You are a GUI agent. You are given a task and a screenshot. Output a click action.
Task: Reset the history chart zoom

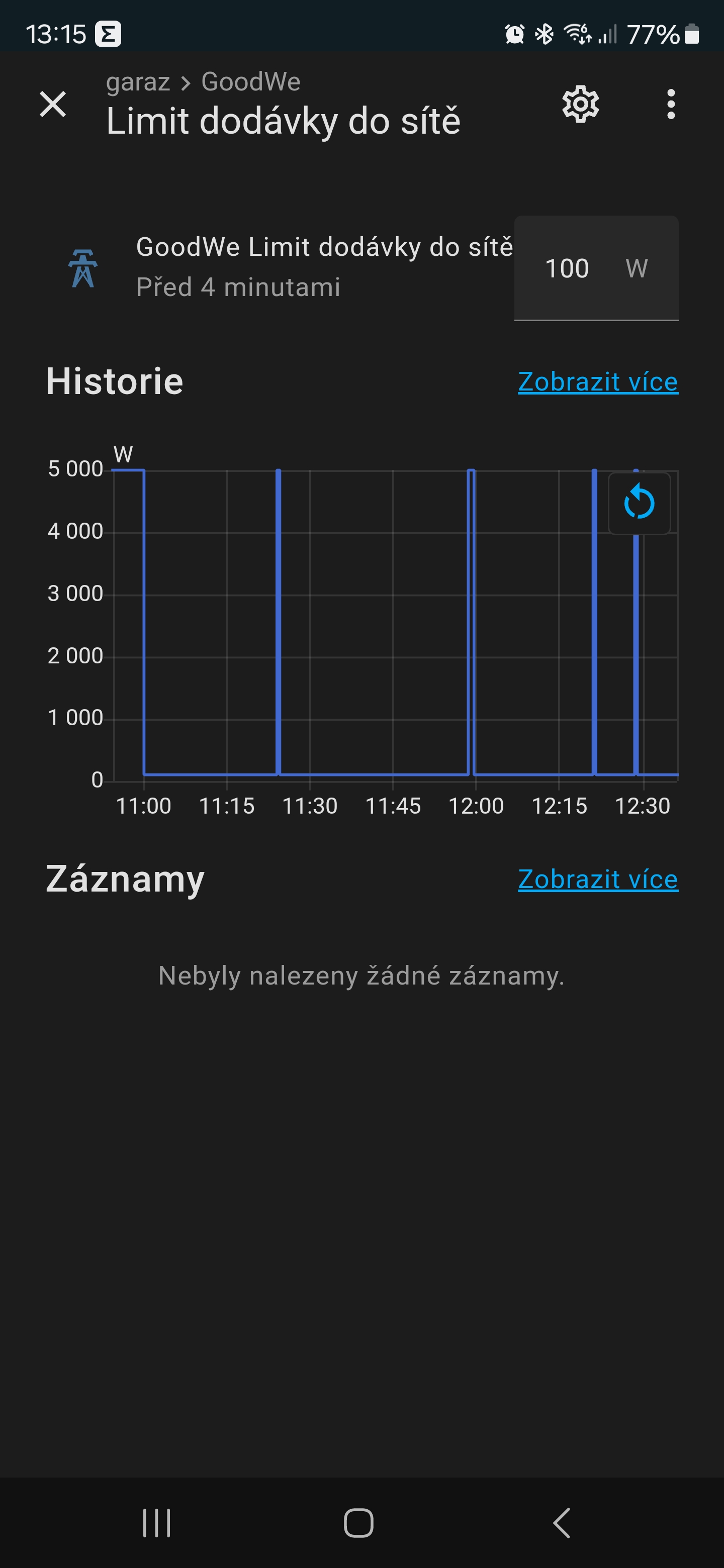pos(640,503)
